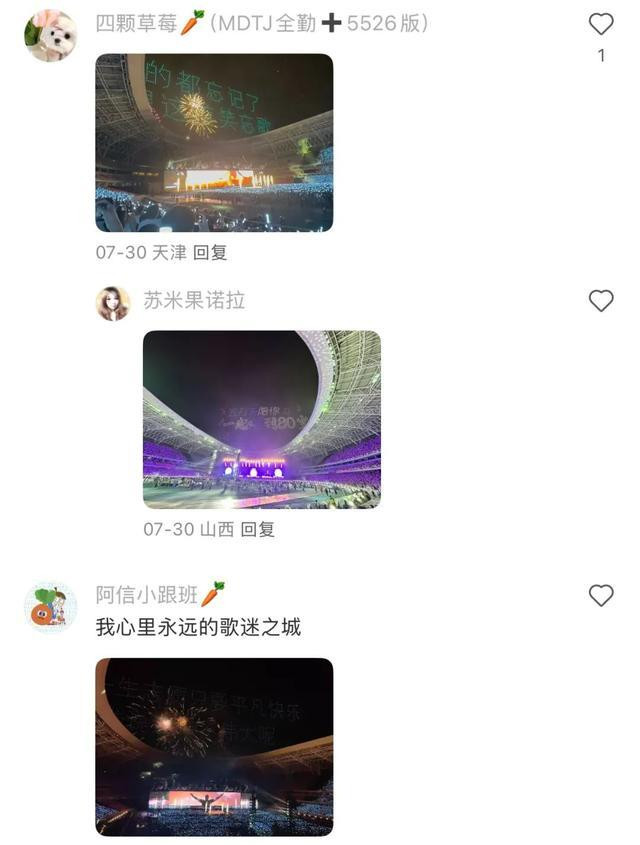Viewport: 640px width, 845px height.
Task: Reply to the 07-30 山西 comment
Action: [258, 529]
